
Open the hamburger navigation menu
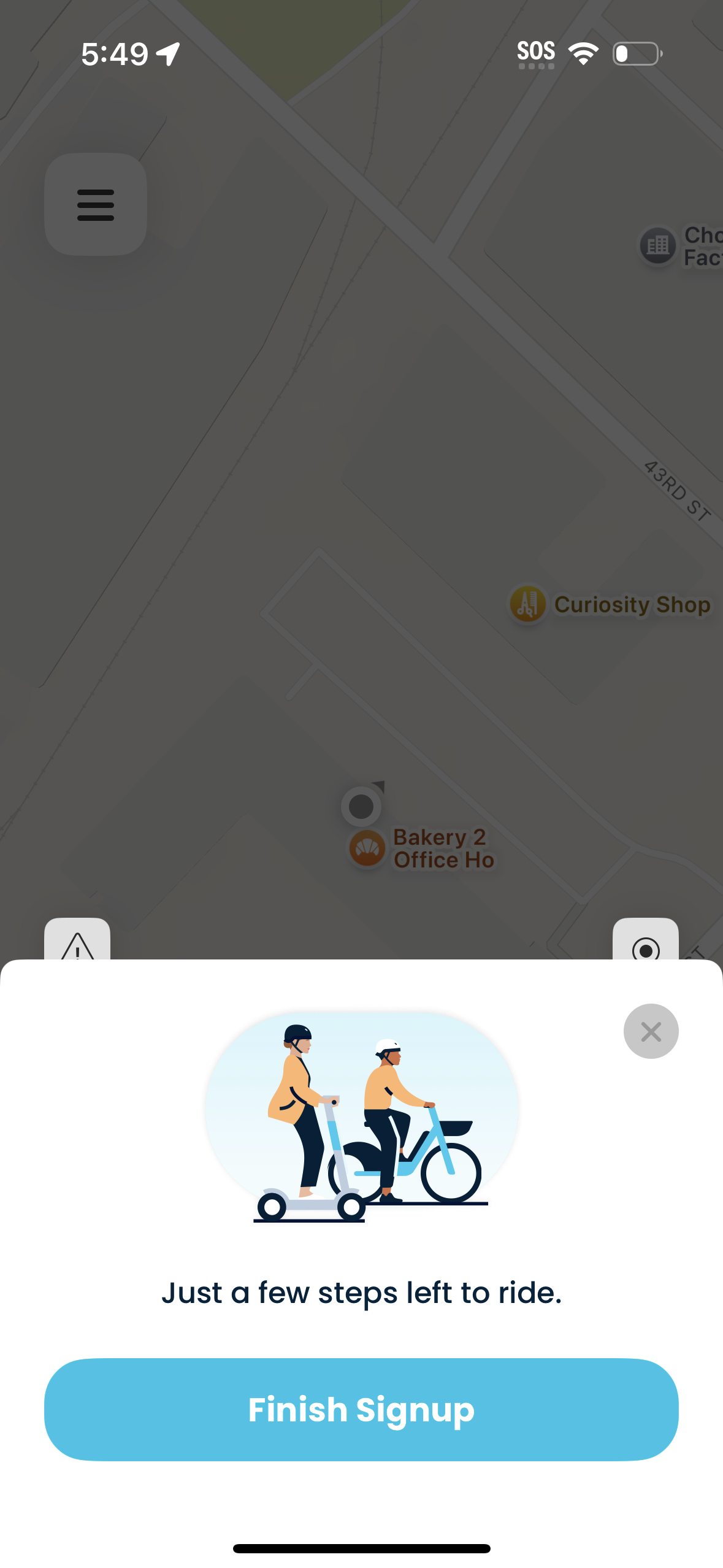click(95, 204)
